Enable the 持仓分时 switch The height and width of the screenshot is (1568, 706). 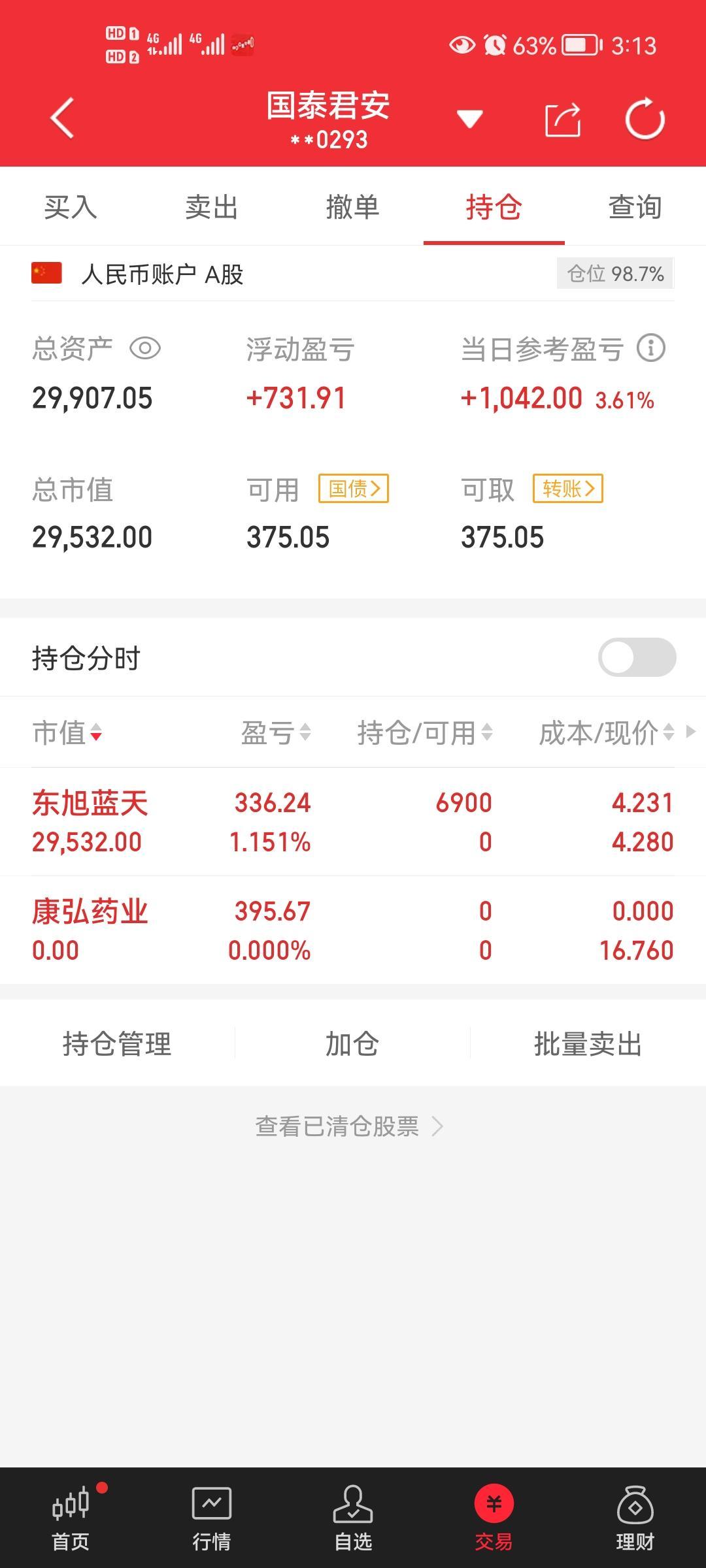(637, 657)
